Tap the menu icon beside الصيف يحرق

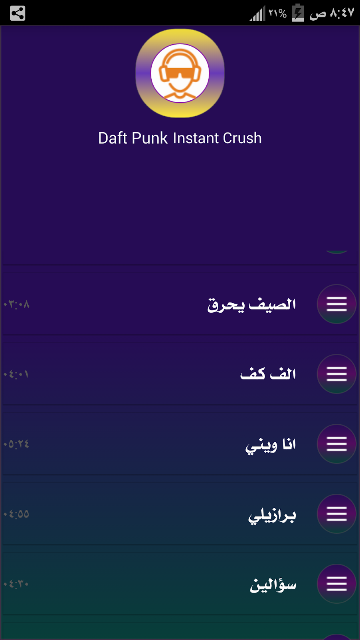337,304
